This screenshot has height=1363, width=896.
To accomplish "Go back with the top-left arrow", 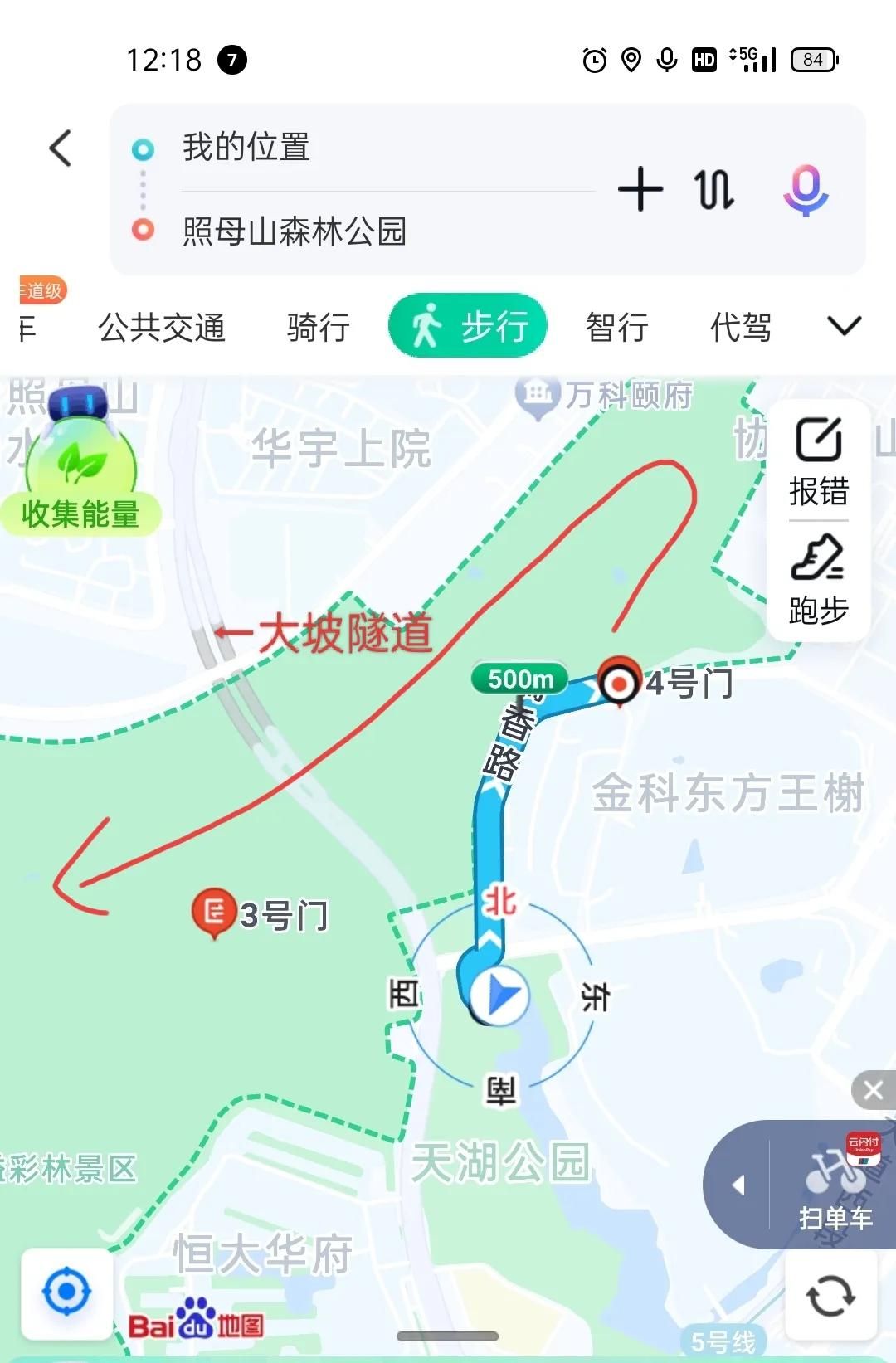I will point(61,148).
